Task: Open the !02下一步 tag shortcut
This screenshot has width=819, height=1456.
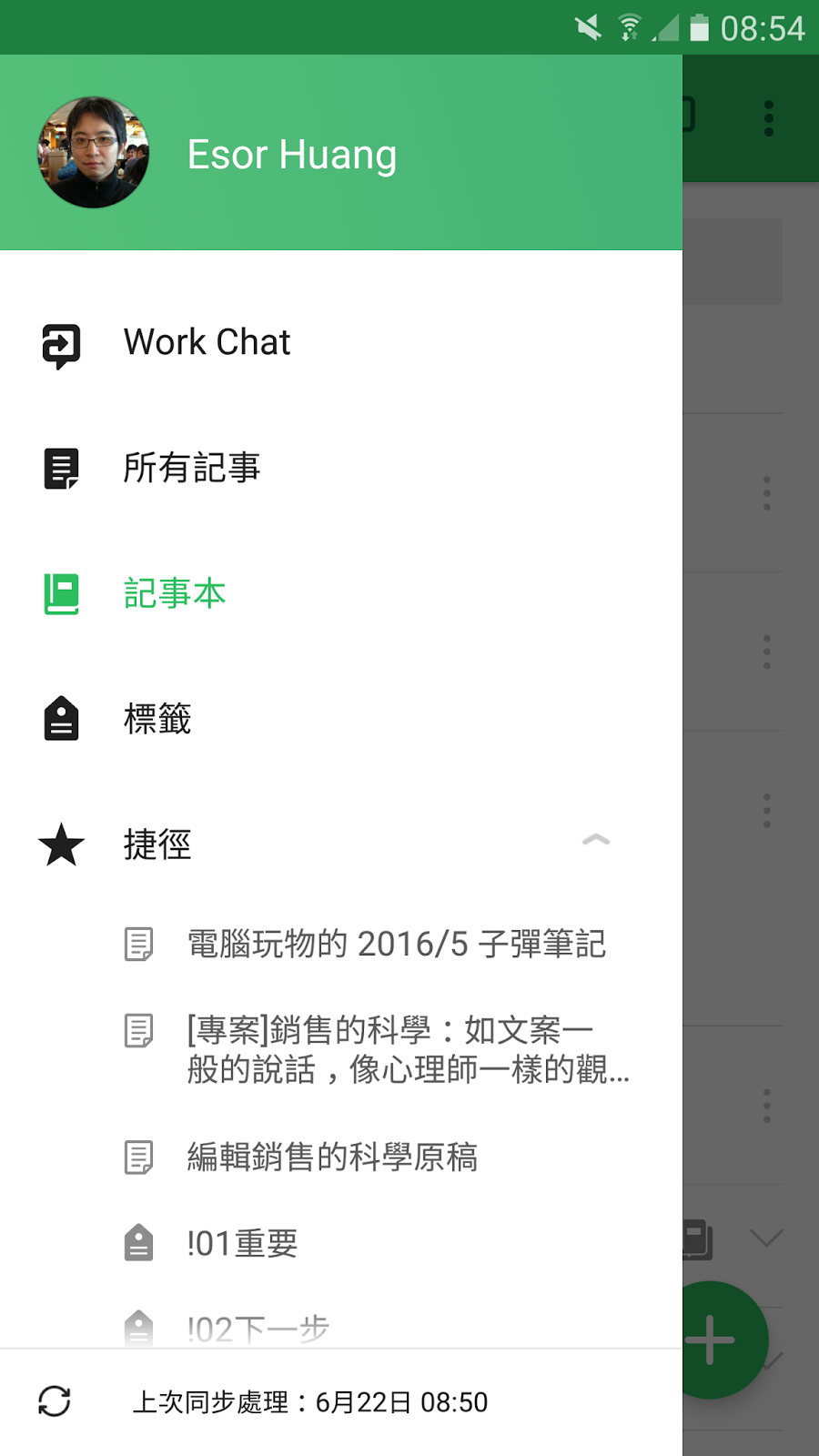Action: click(258, 1328)
